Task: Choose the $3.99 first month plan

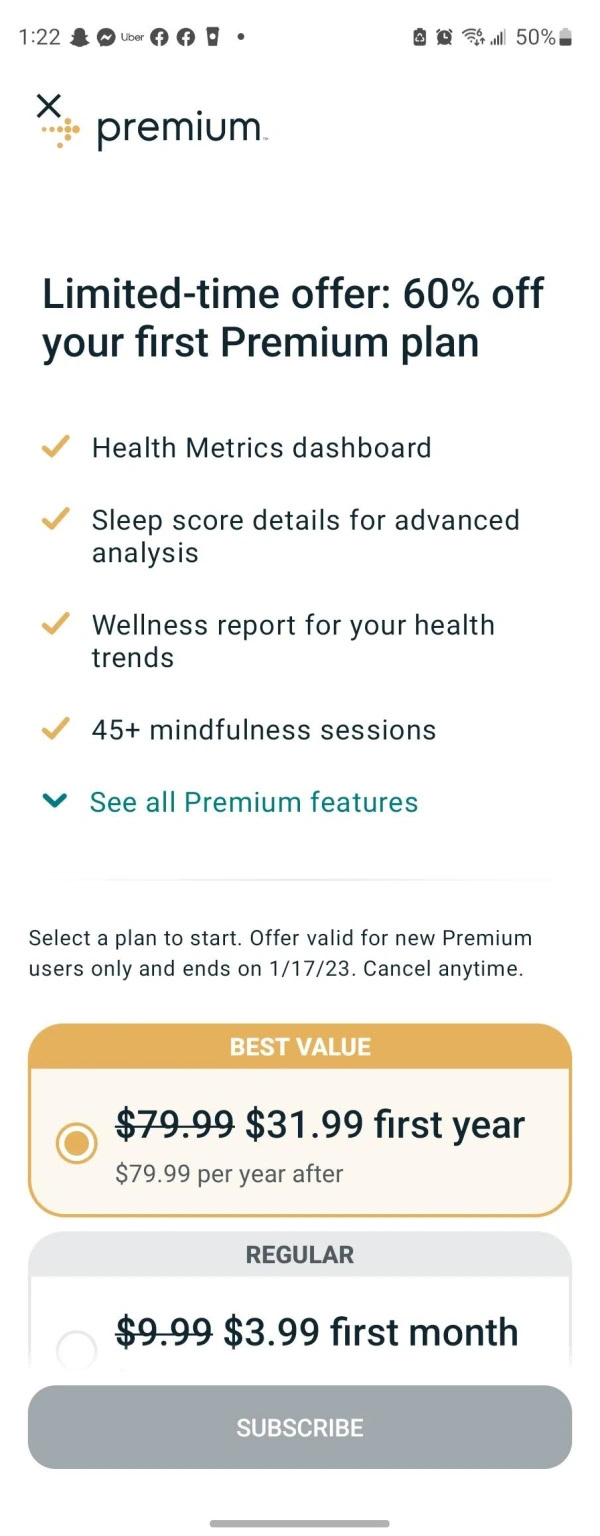Action: tap(77, 1349)
